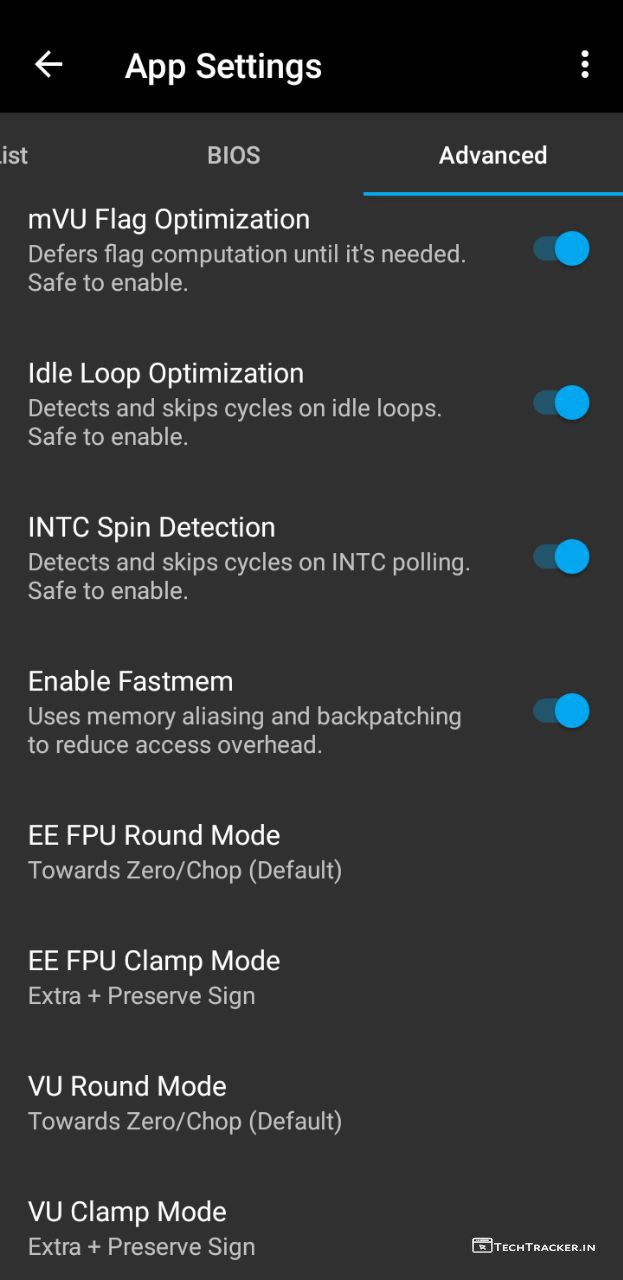Show the partially hidden List tab

(14, 155)
